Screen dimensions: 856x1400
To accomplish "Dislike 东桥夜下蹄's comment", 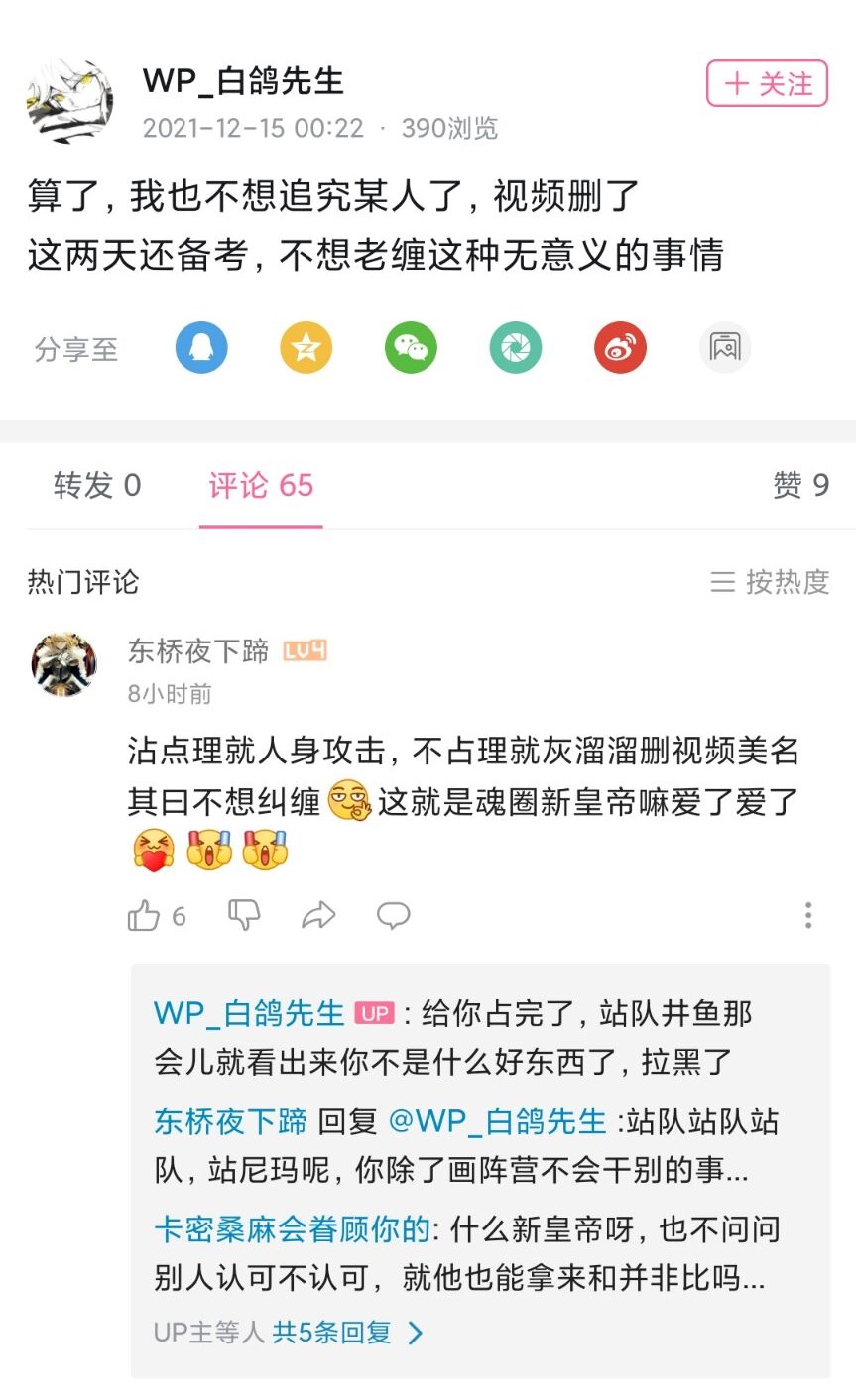I will pos(244,915).
